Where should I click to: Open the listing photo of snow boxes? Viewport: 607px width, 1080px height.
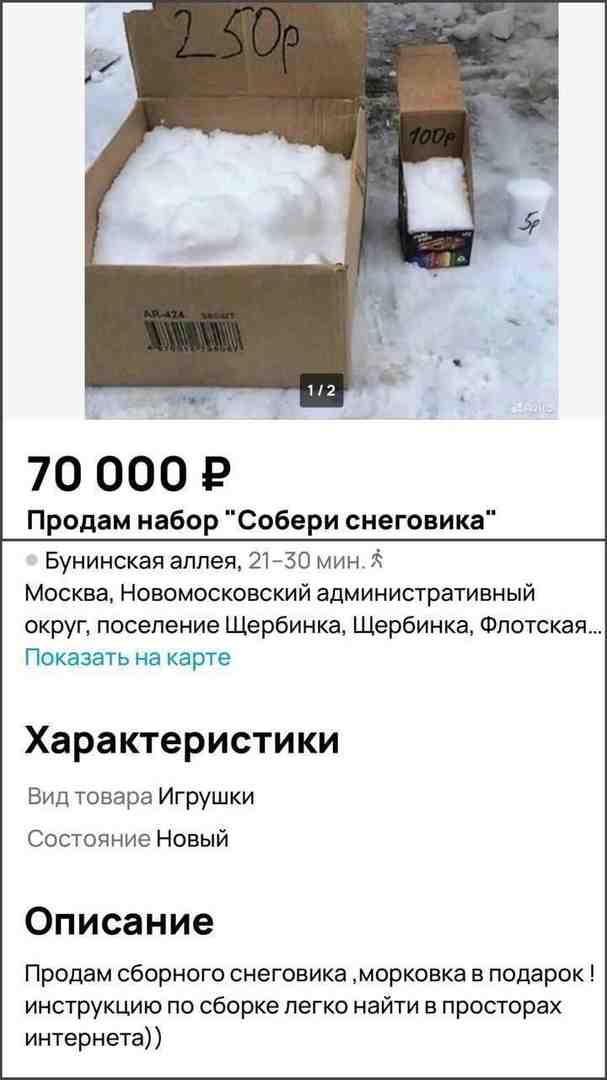[320, 210]
